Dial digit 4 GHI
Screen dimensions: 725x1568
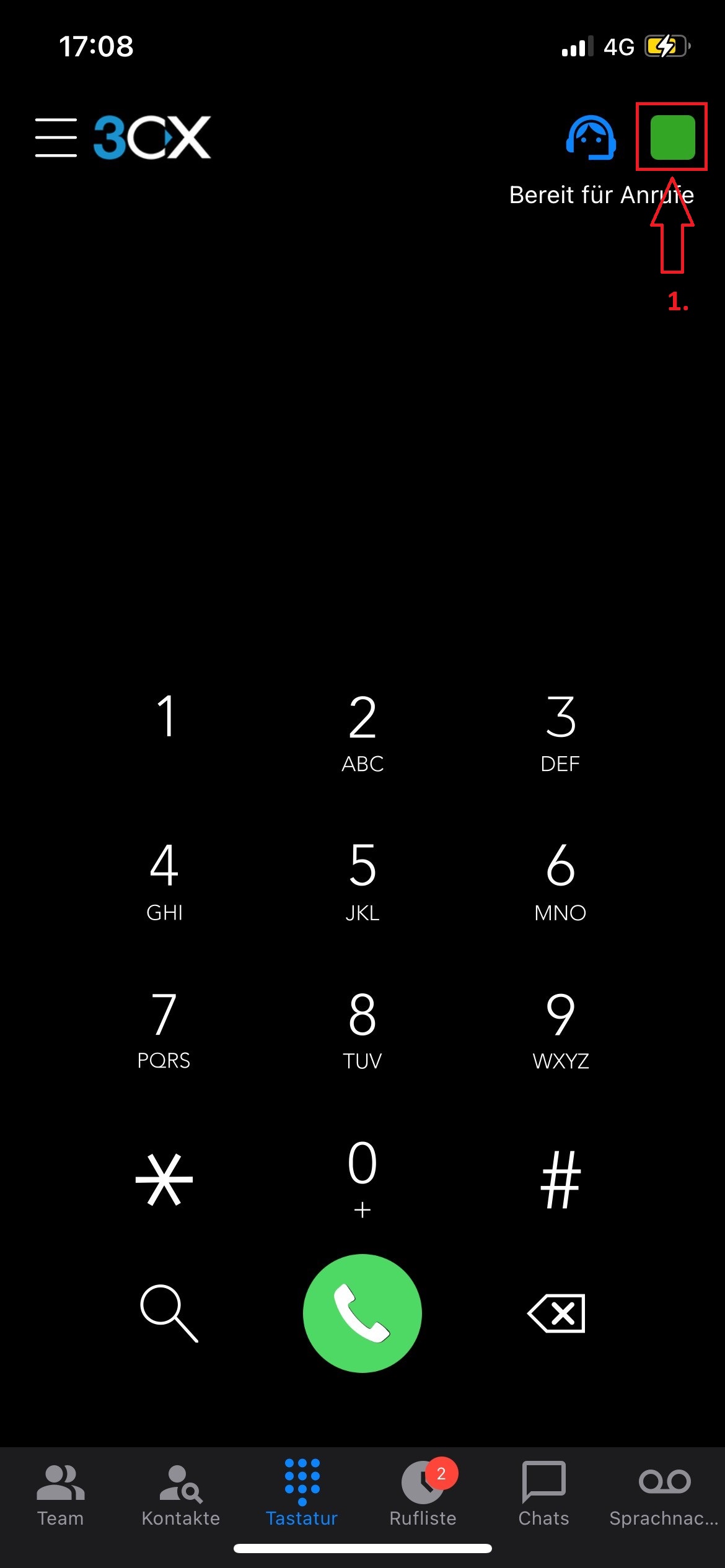click(x=165, y=881)
